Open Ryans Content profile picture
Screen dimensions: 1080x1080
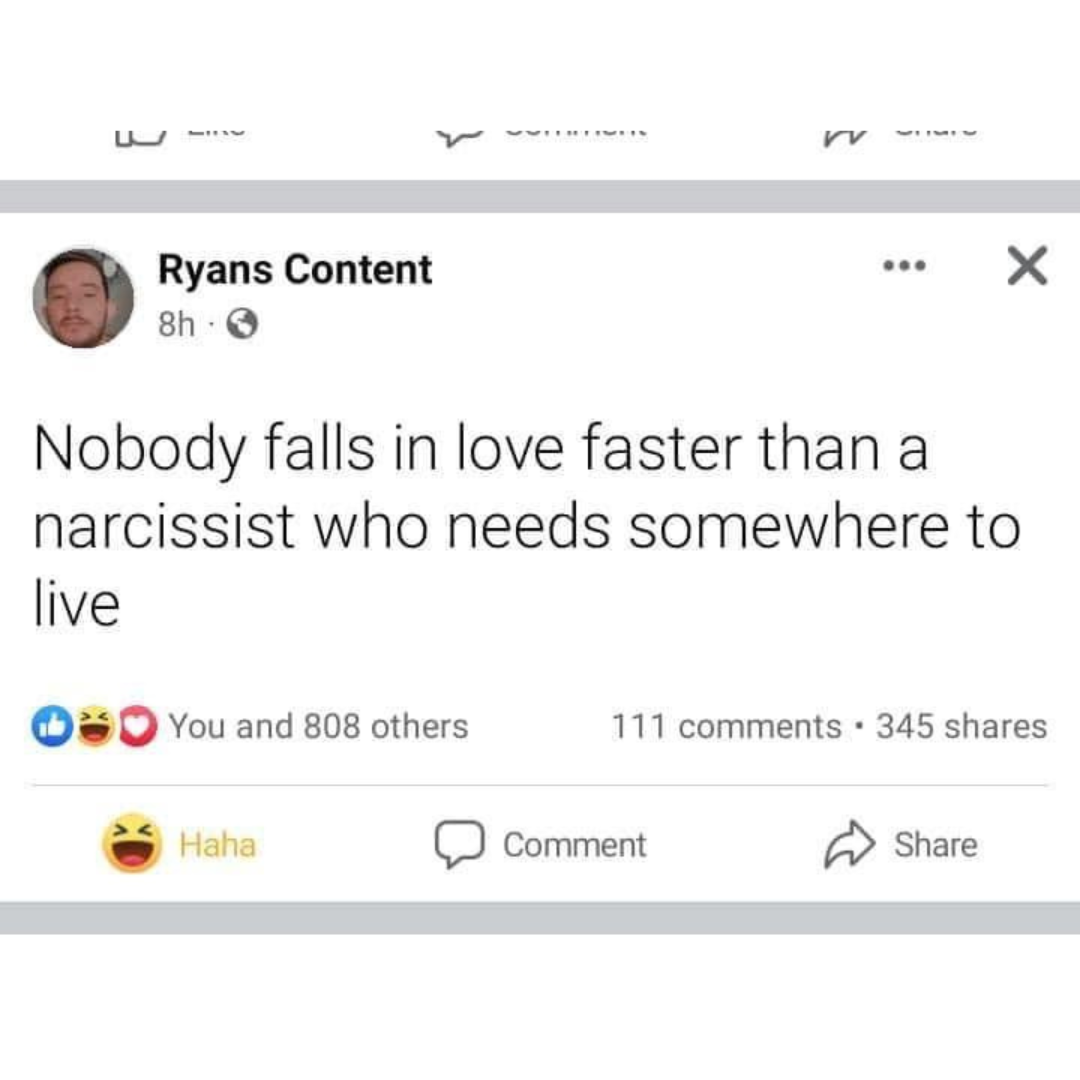[x=83, y=297]
